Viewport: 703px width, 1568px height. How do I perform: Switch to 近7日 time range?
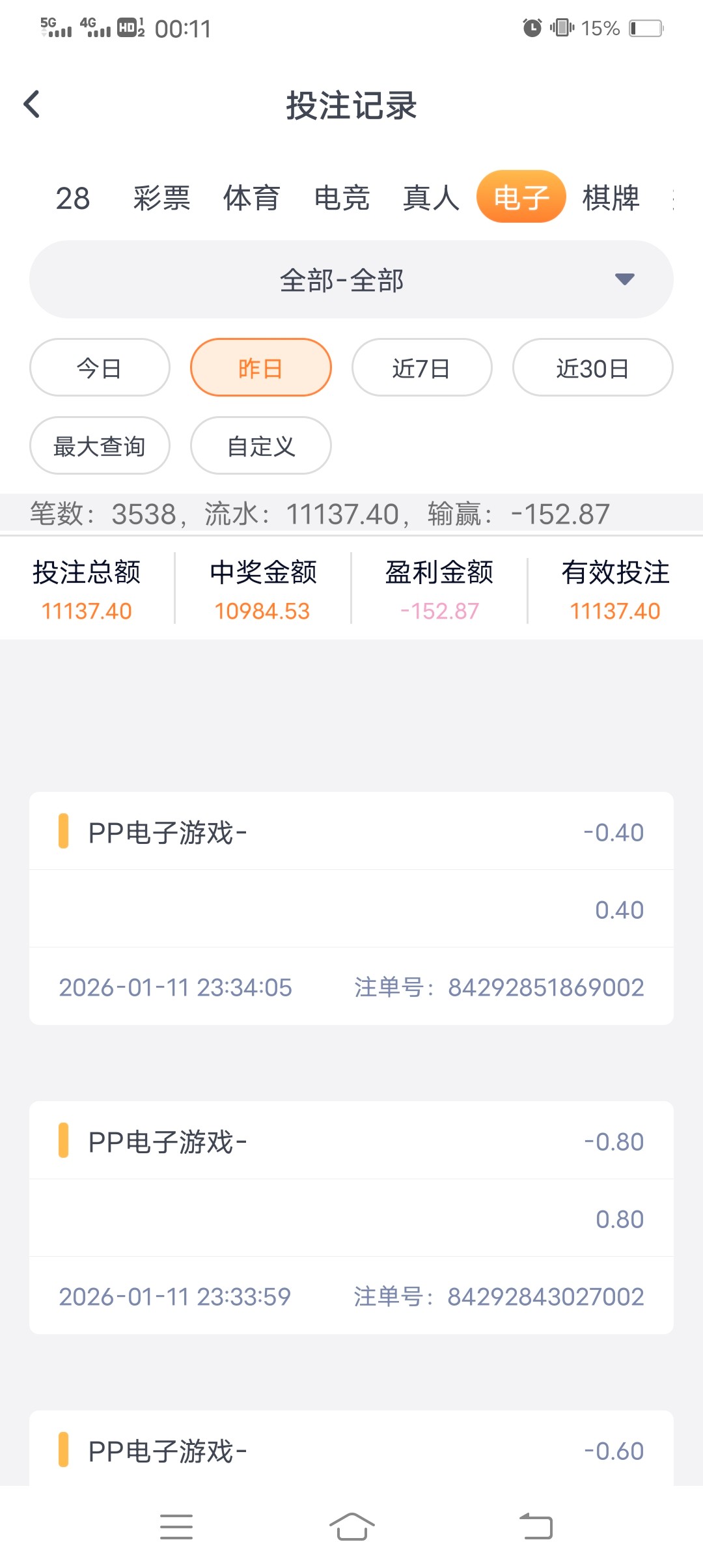click(x=422, y=367)
